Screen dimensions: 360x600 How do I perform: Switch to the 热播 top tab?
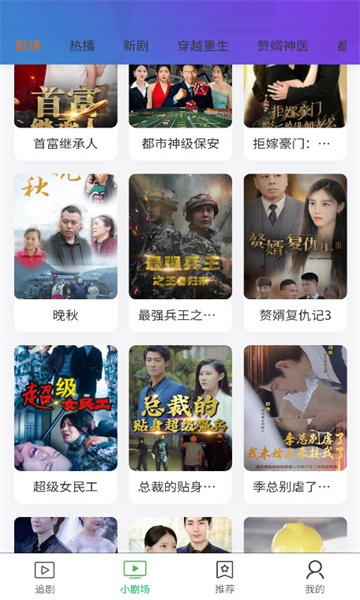(82, 46)
